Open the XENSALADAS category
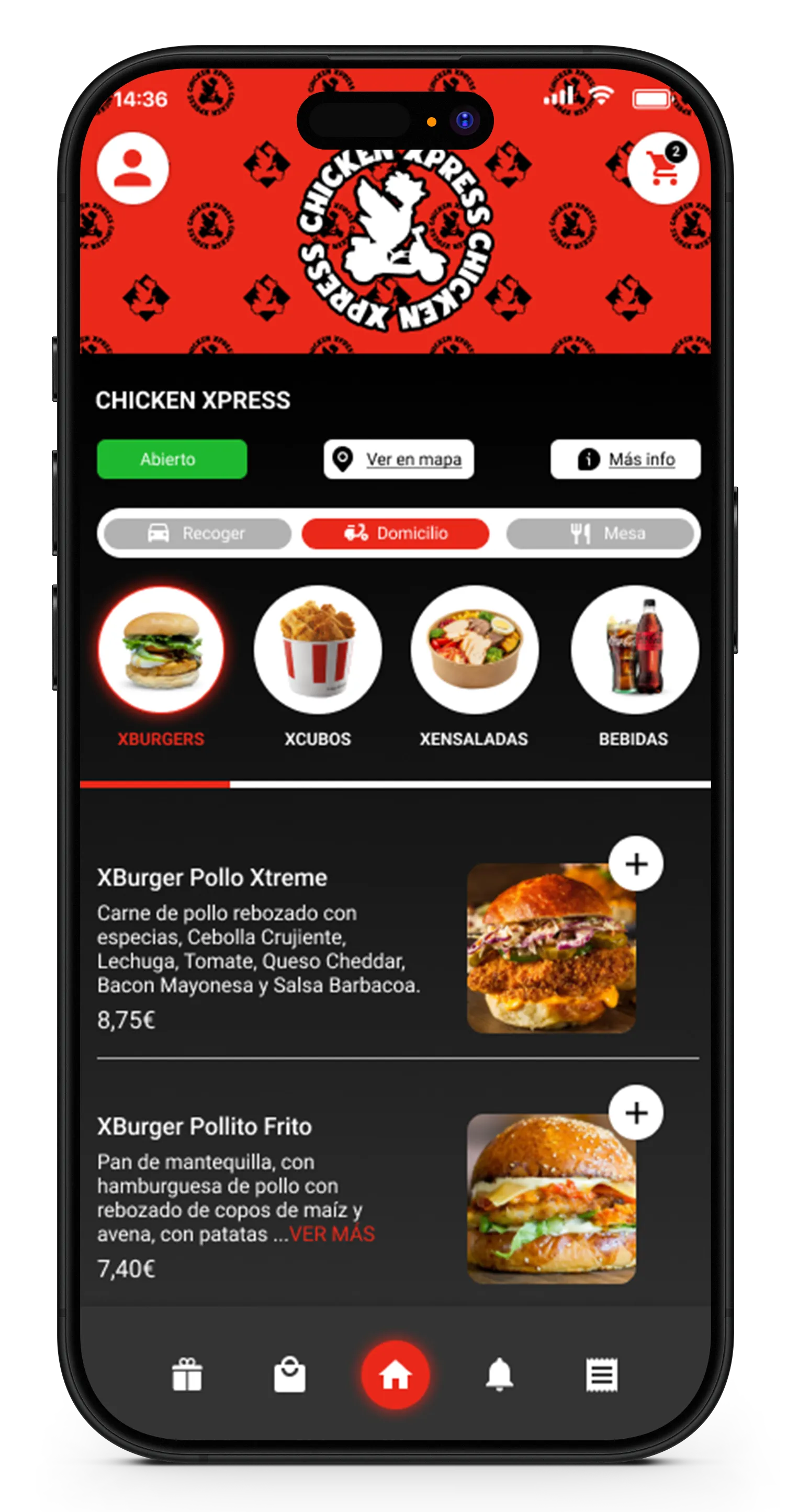This screenshot has width=787, height=1512. click(x=474, y=650)
